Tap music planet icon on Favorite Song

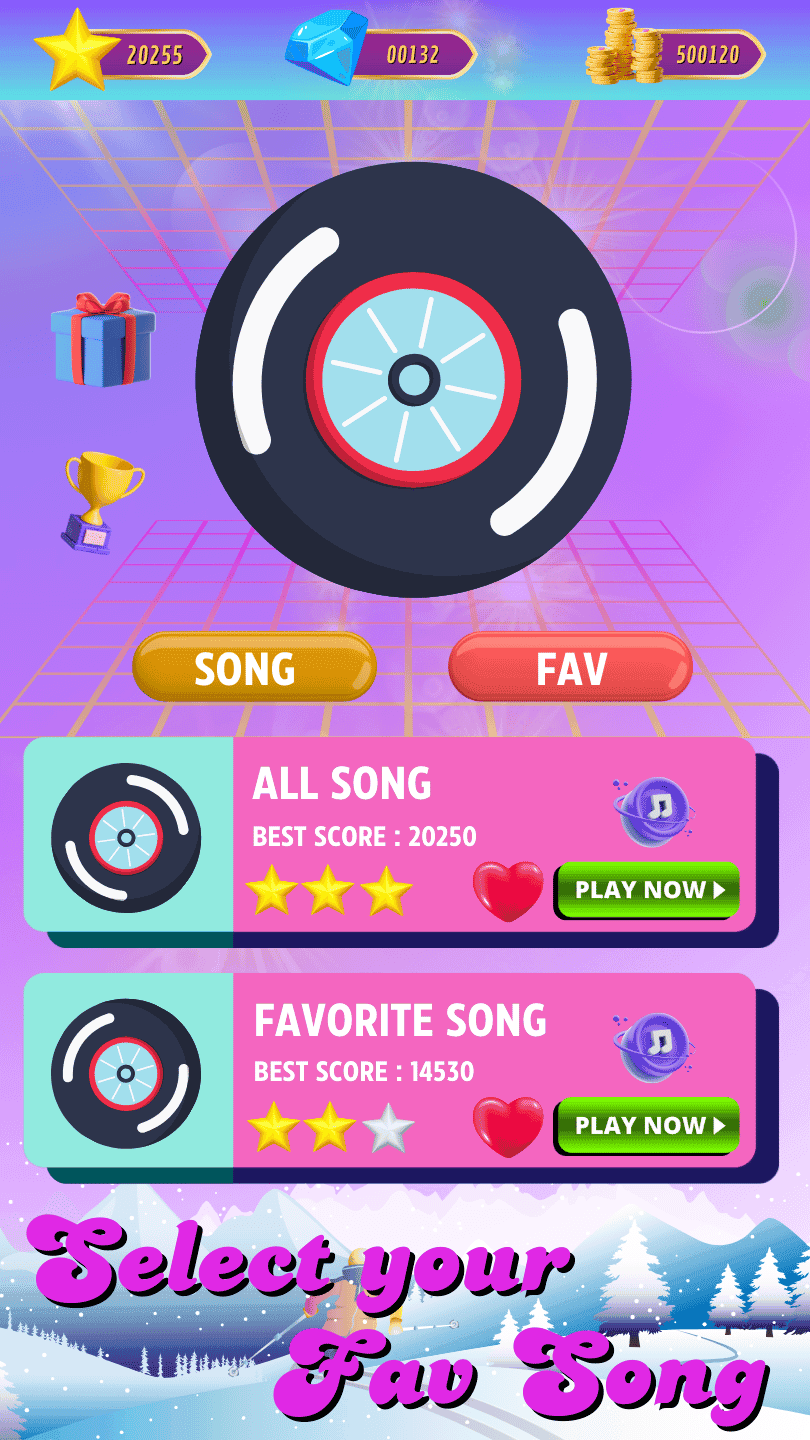(x=653, y=1046)
